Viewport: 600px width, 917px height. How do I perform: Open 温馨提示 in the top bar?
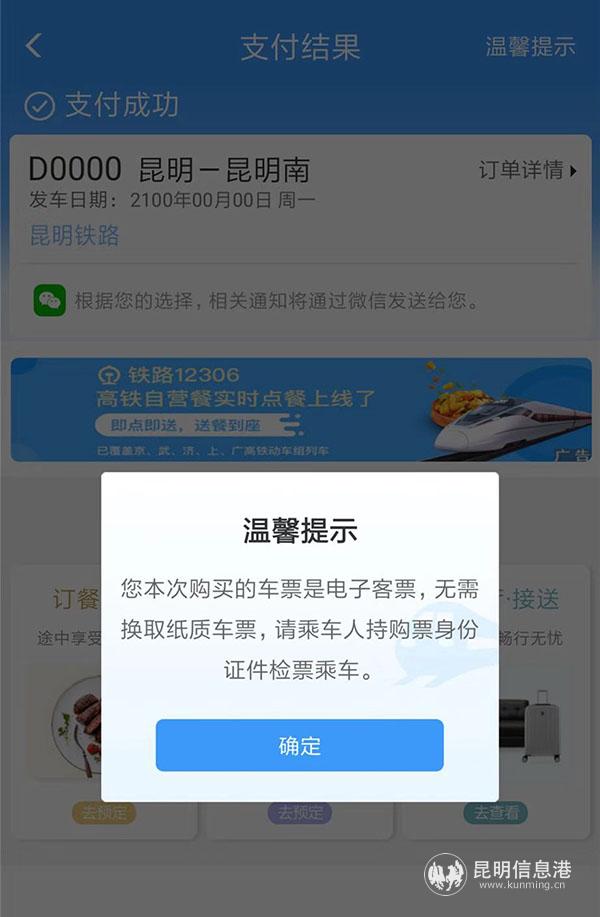pyautogui.click(x=530, y=47)
